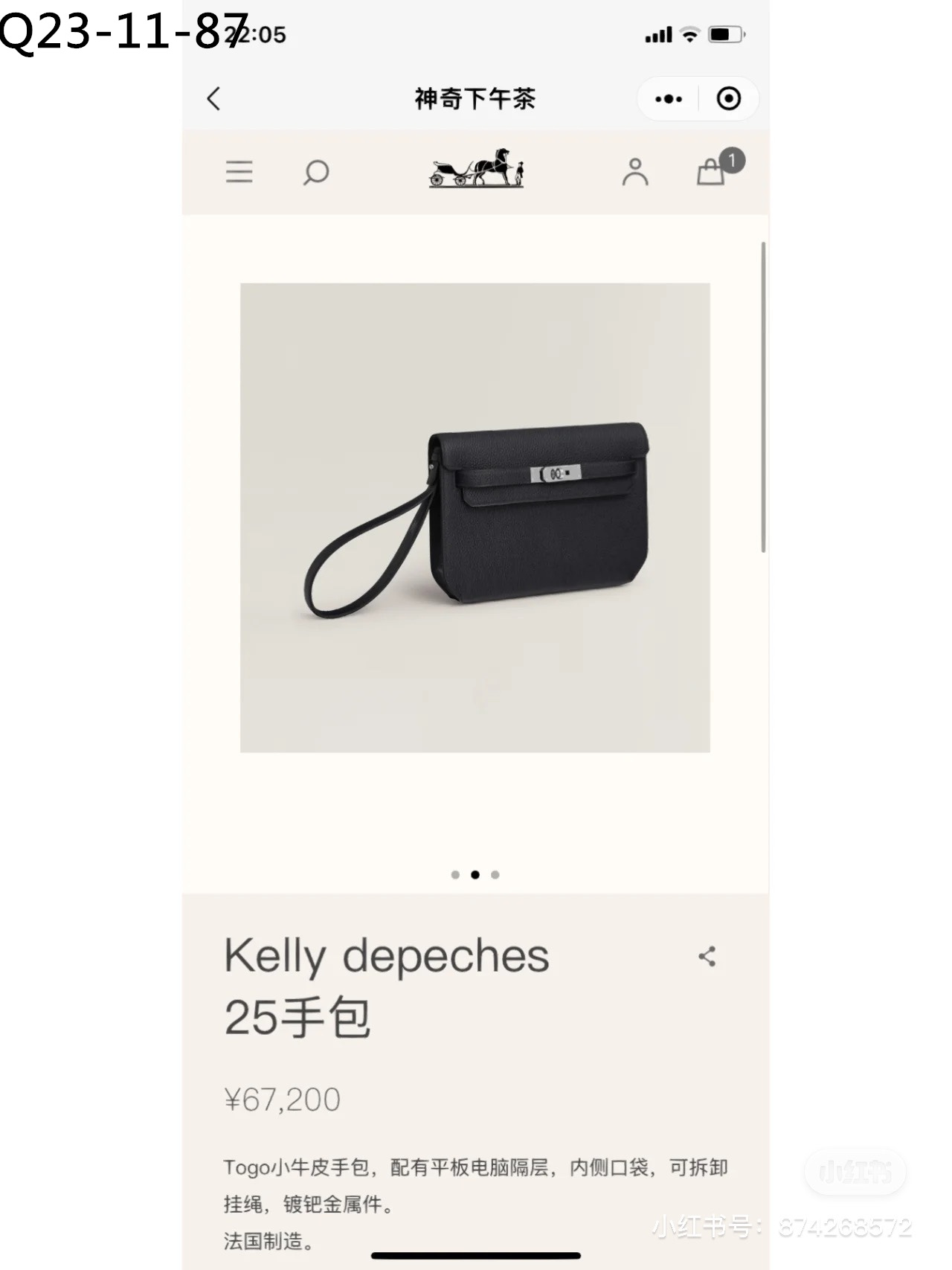The height and width of the screenshot is (1270, 952).
Task: Share the Kelly depeches 25 product
Action: tap(707, 957)
